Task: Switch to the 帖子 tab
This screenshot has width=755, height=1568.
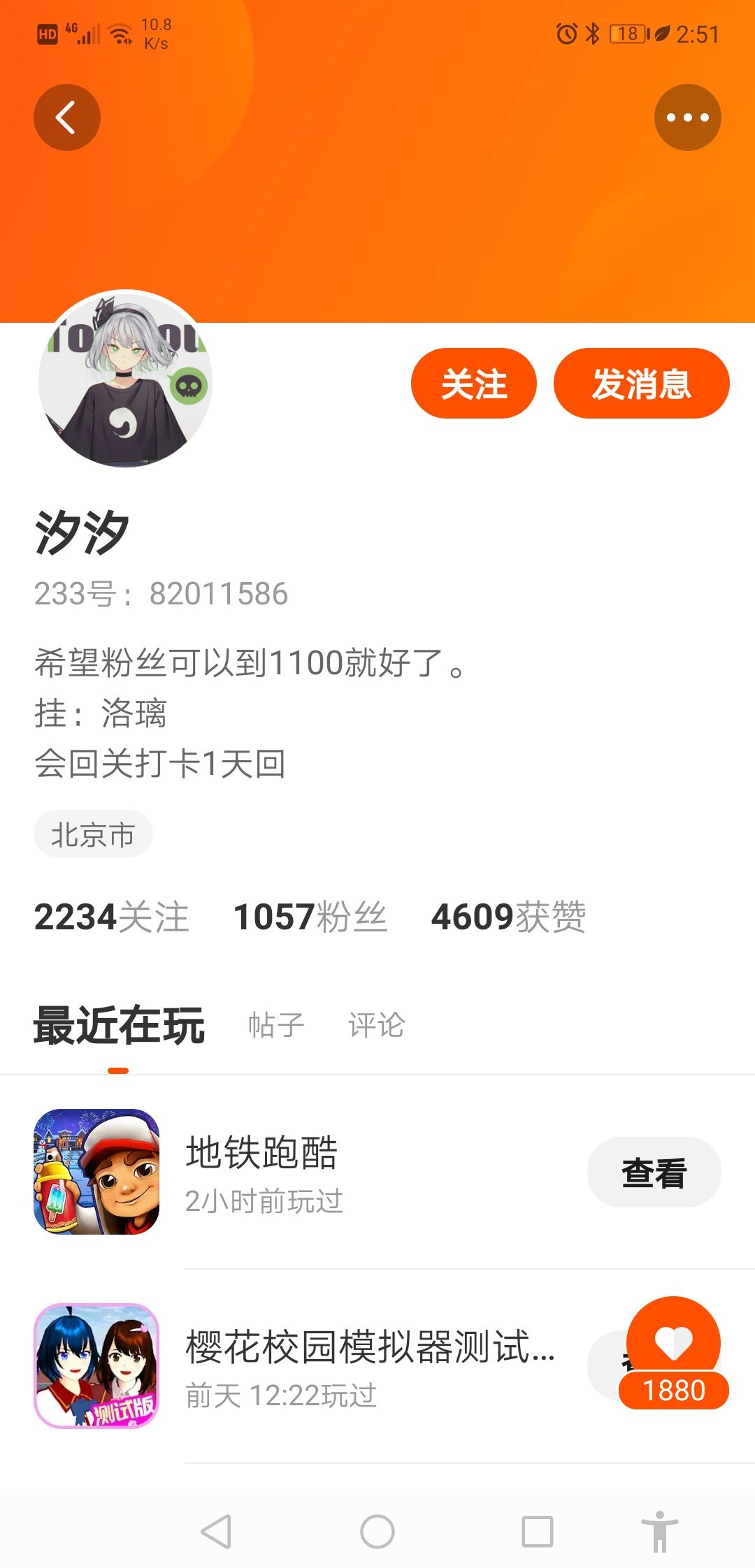Action: tap(277, 1026)
